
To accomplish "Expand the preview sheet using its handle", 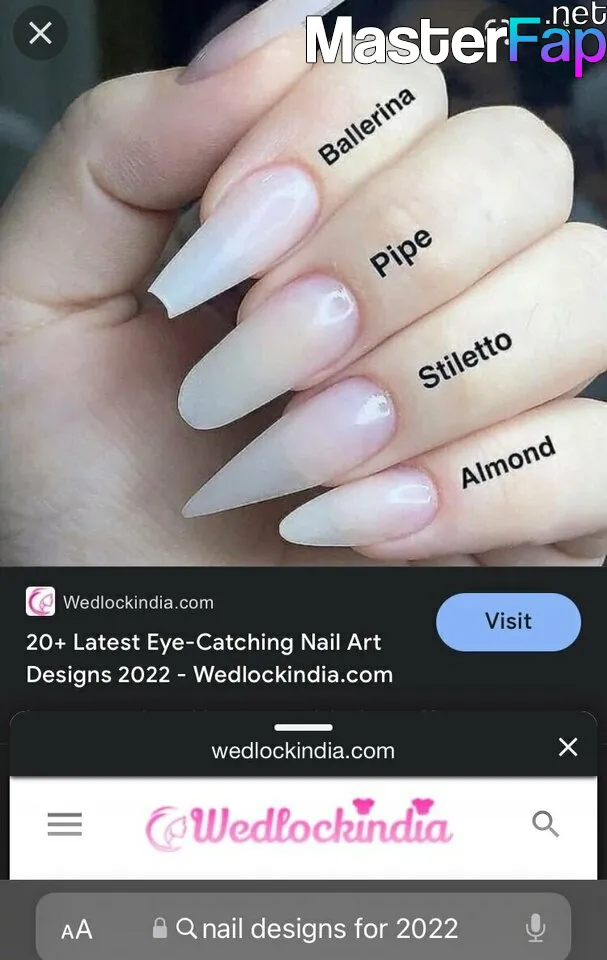I will (x=303, y=727).
